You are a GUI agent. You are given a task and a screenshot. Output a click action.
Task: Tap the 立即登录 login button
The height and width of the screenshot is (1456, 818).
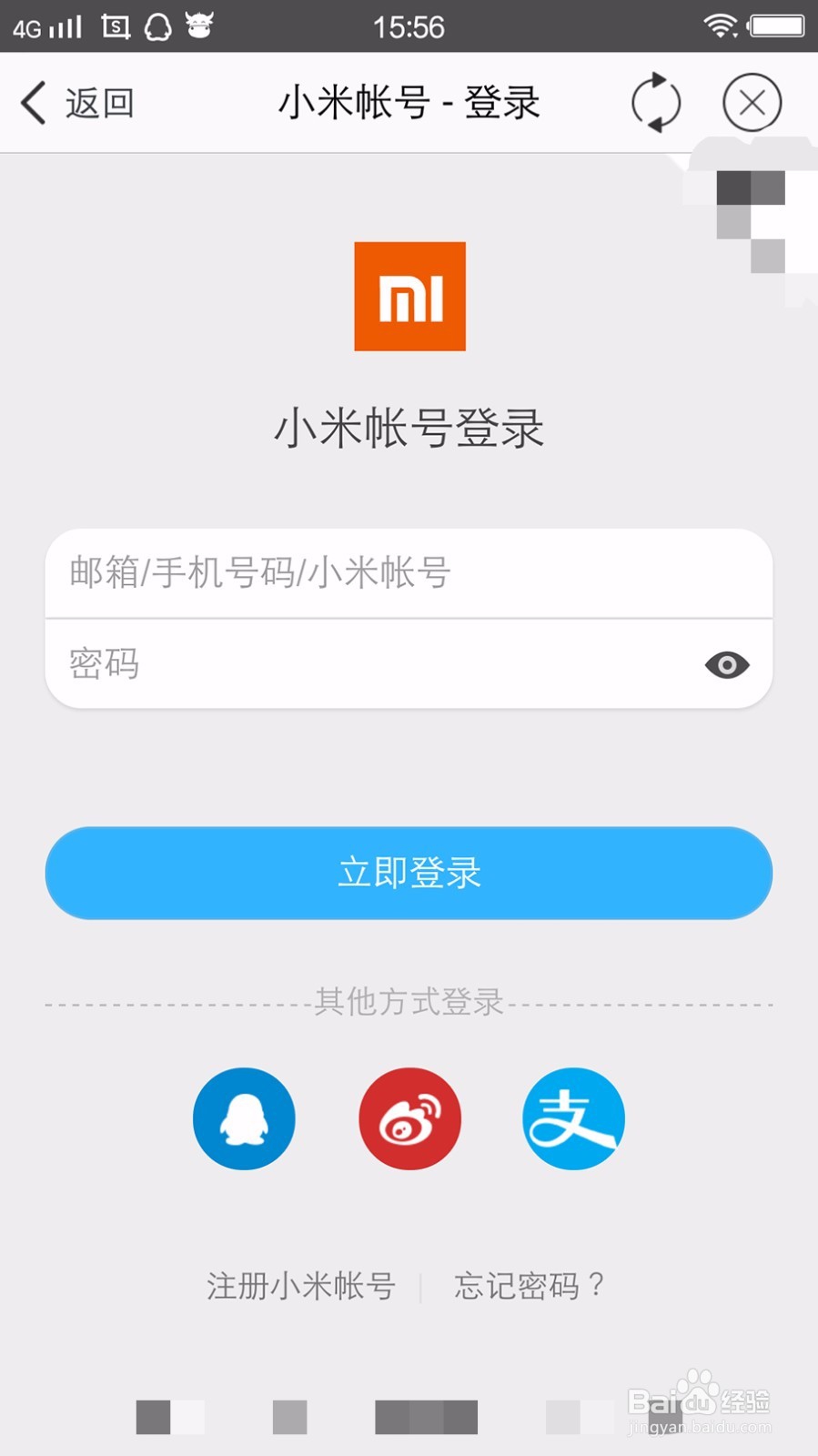pos(409,872)
